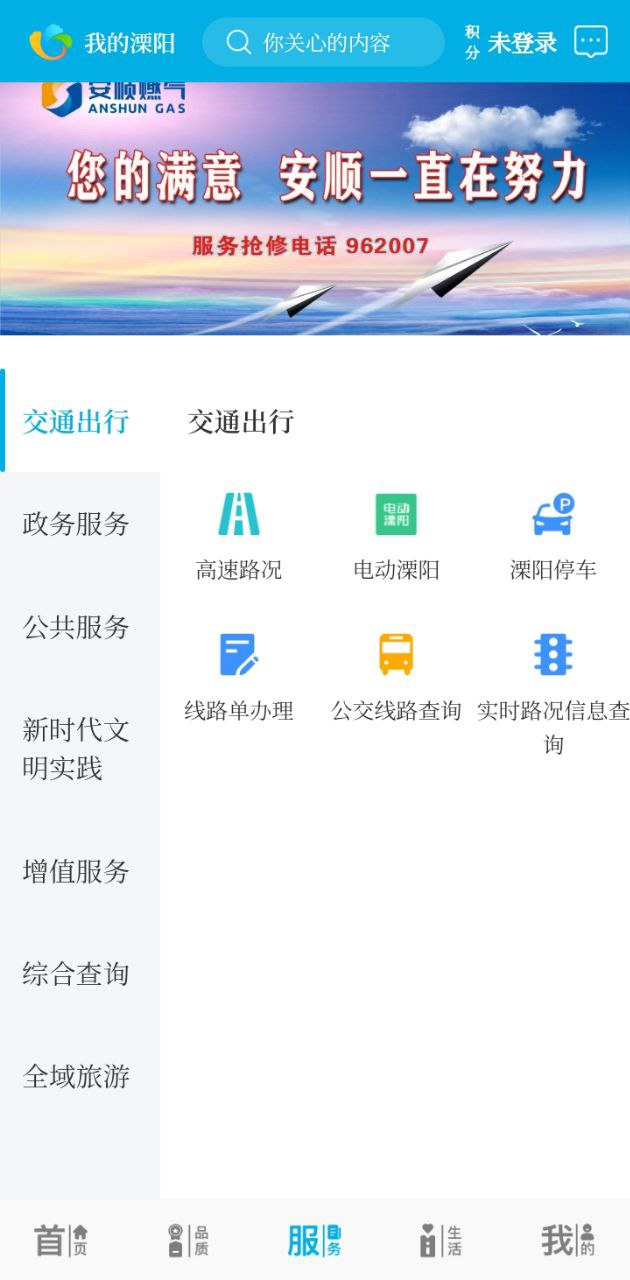Switch to the 我的 profile tab

point(567,1241)
